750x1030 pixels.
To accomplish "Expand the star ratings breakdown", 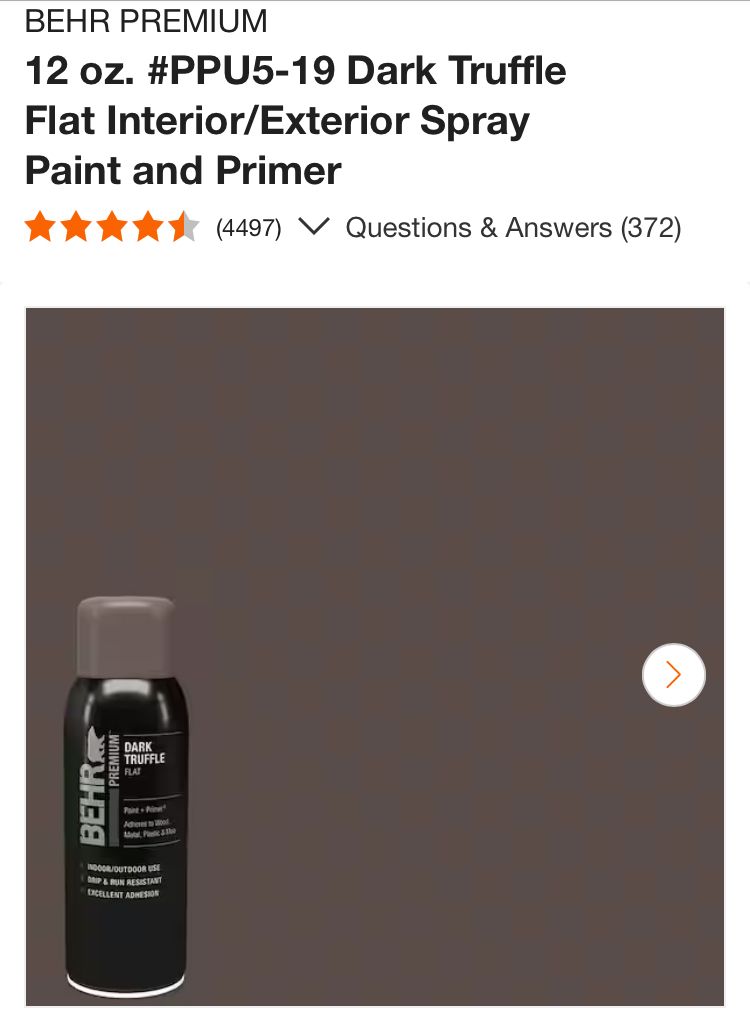I will click(x=313, y=227).
